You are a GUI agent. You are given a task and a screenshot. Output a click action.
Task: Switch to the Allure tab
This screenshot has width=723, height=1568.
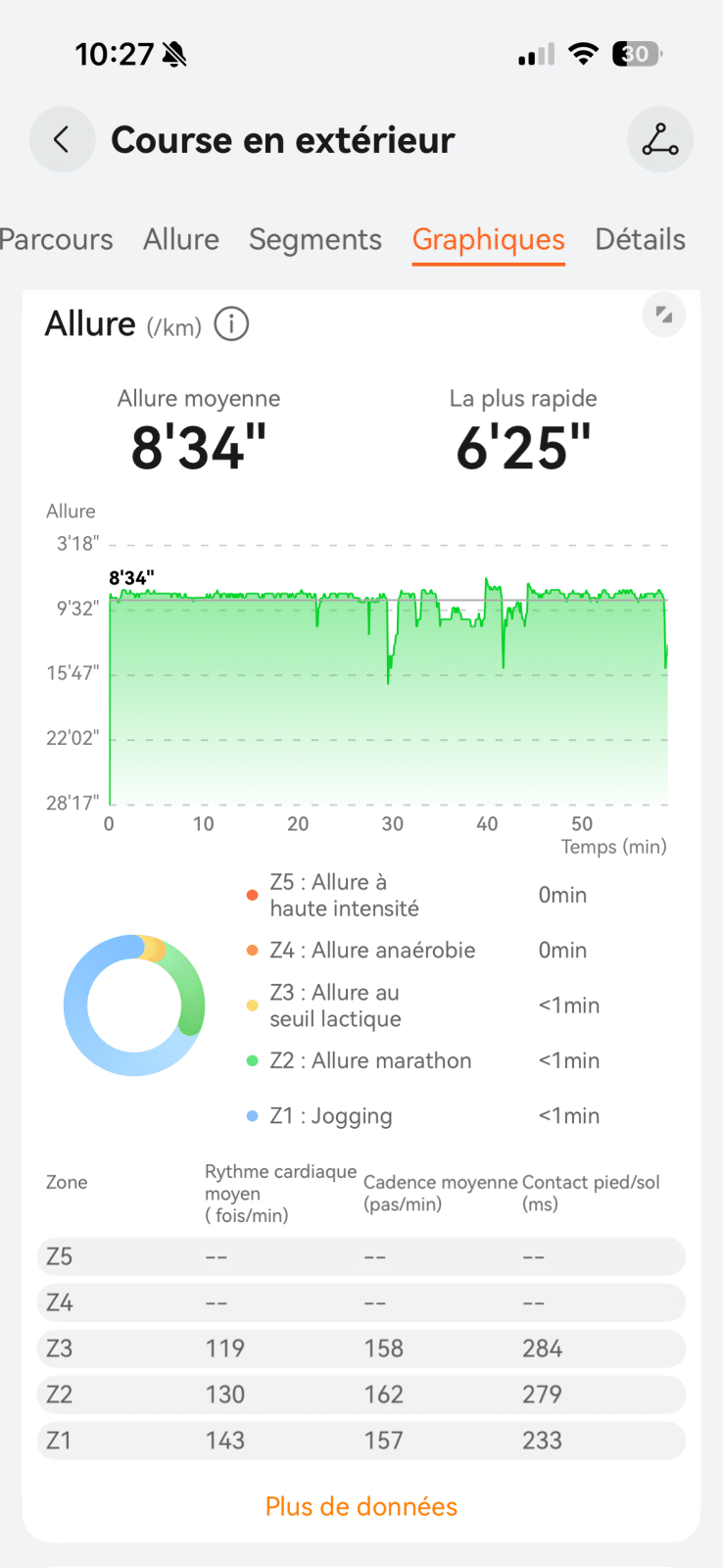tap(181, 239)
